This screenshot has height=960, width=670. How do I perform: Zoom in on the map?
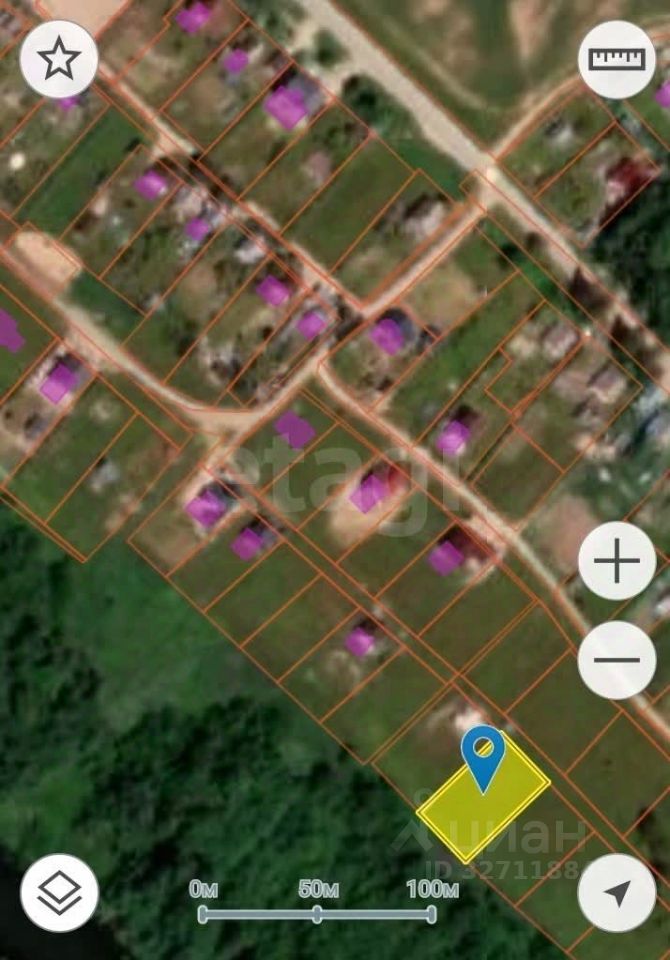click(x=617, y=561)
